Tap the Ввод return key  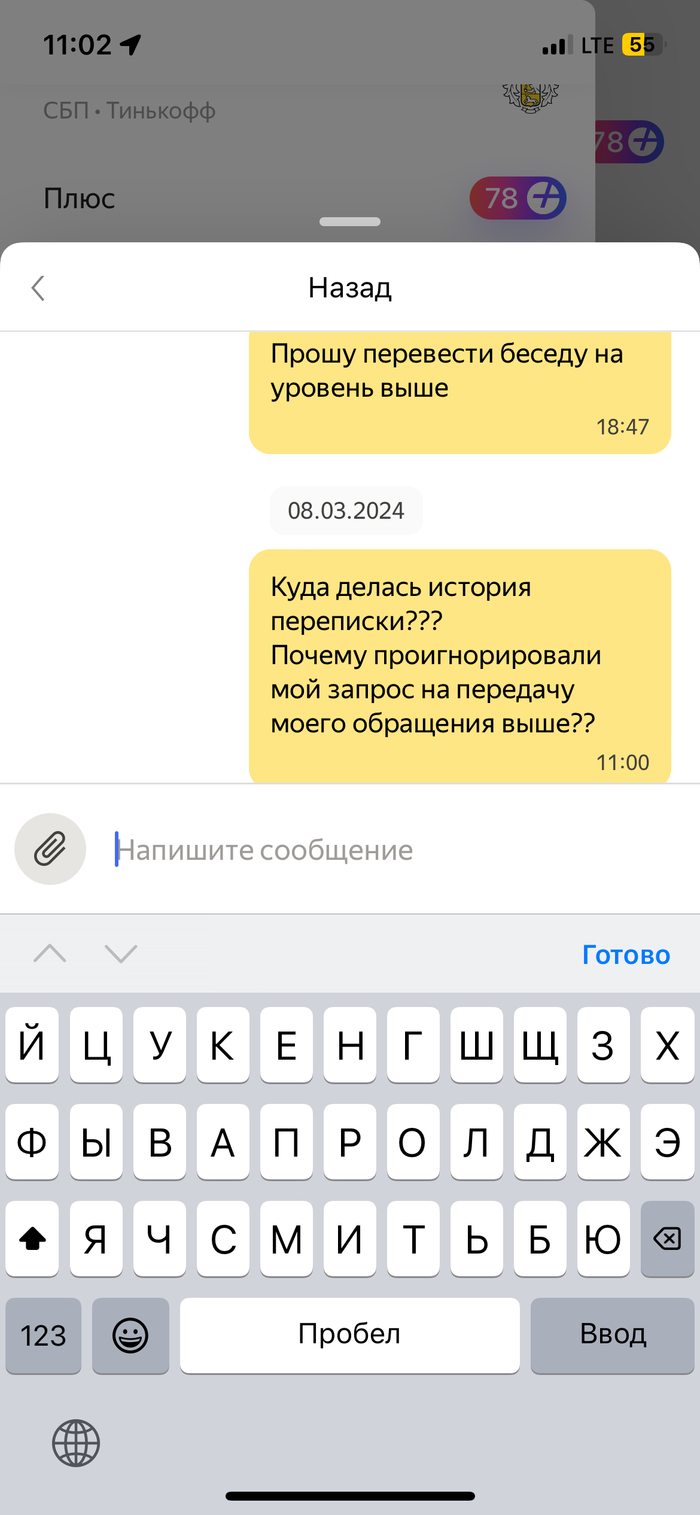pos(612,1334)
